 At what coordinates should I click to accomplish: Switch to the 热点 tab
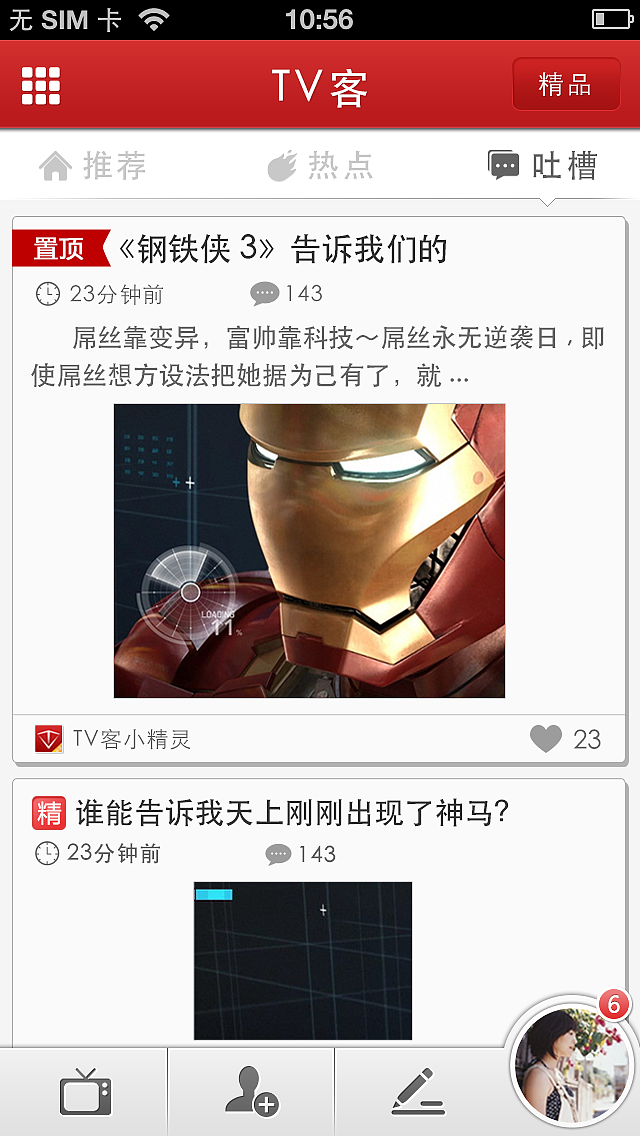tap(320, 166)
